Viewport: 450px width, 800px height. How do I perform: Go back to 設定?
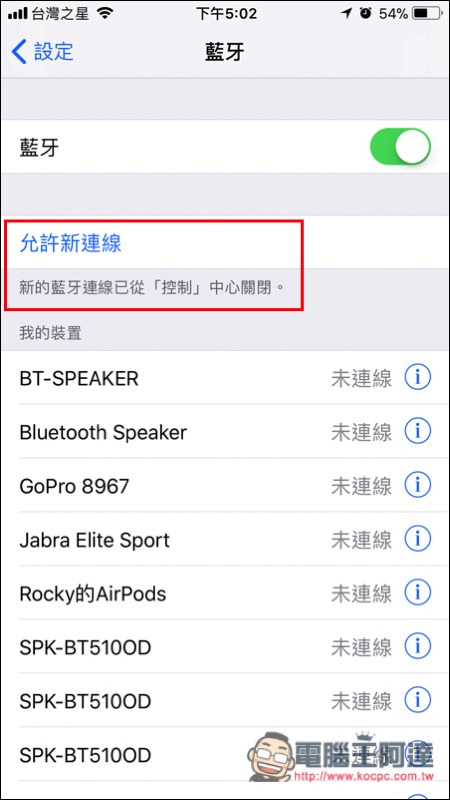(x=42, y=52)
